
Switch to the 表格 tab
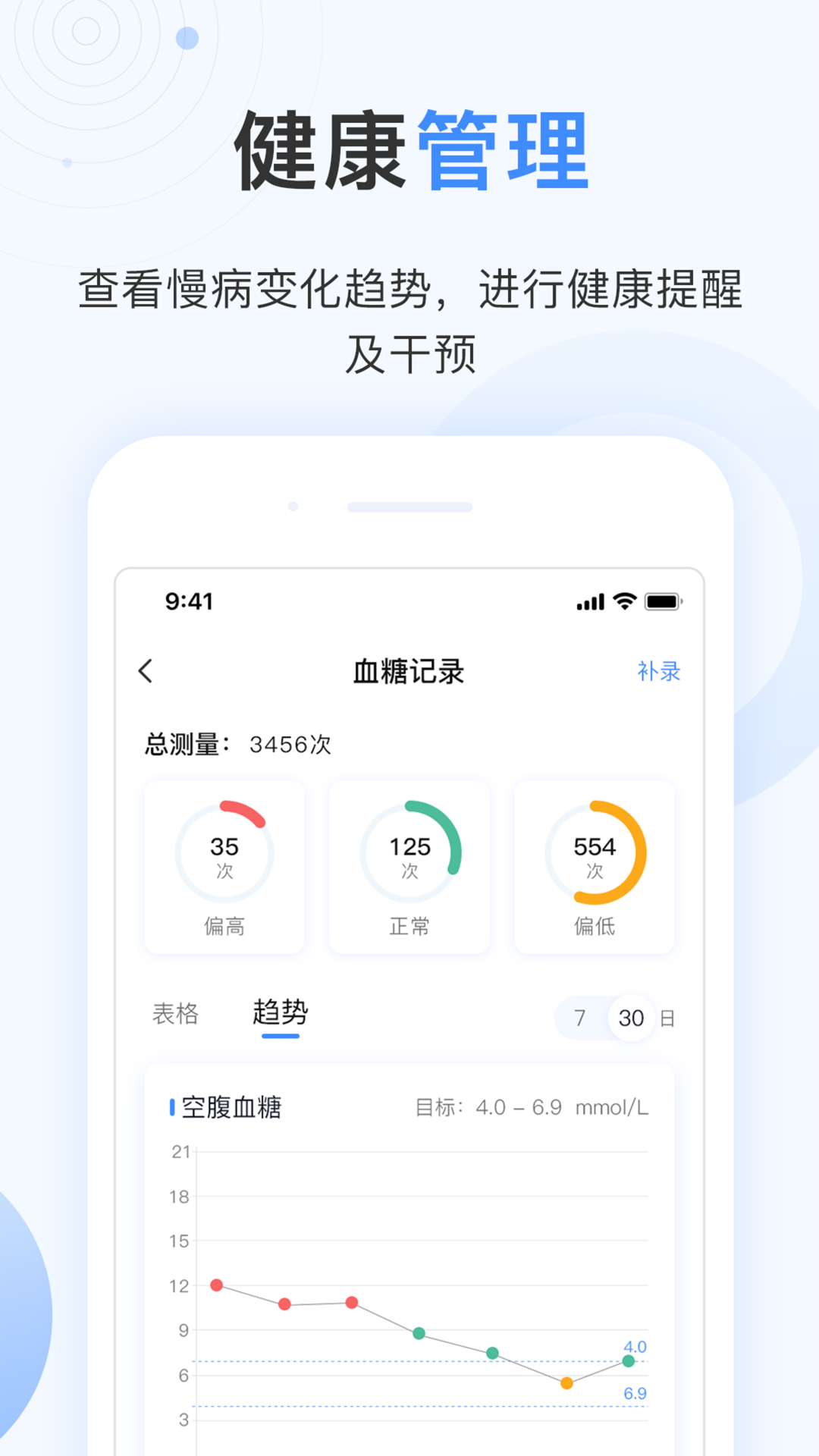click(x=176, y=1015)
